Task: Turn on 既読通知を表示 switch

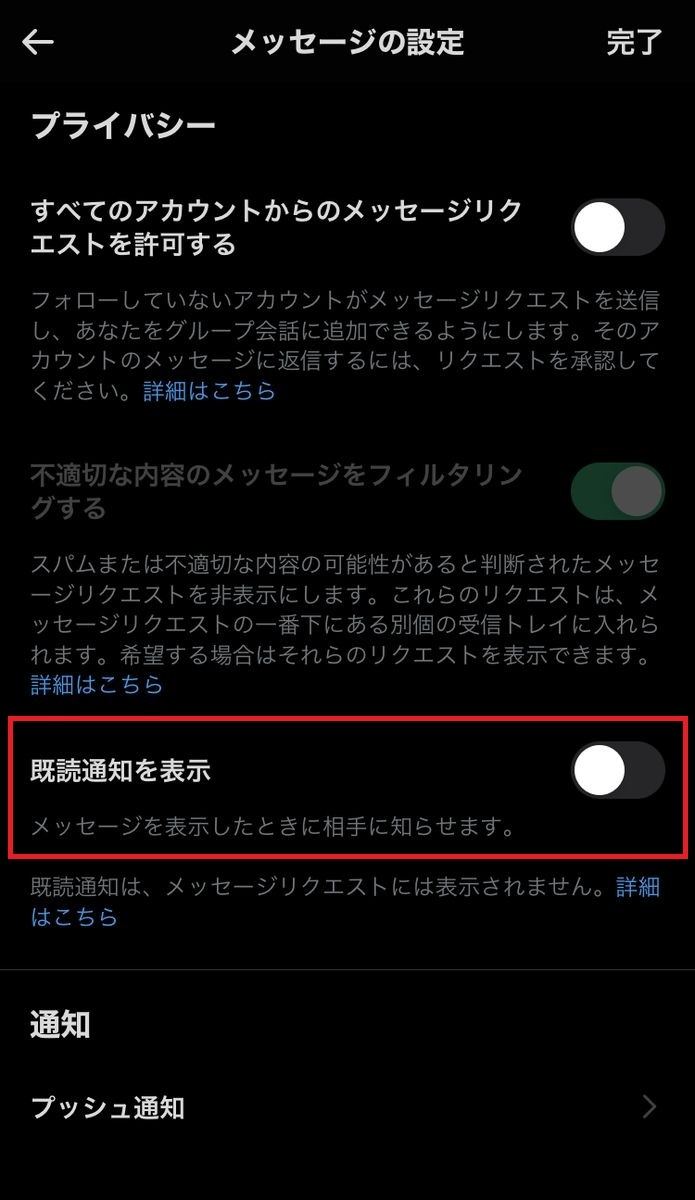Action: (618, 770)
